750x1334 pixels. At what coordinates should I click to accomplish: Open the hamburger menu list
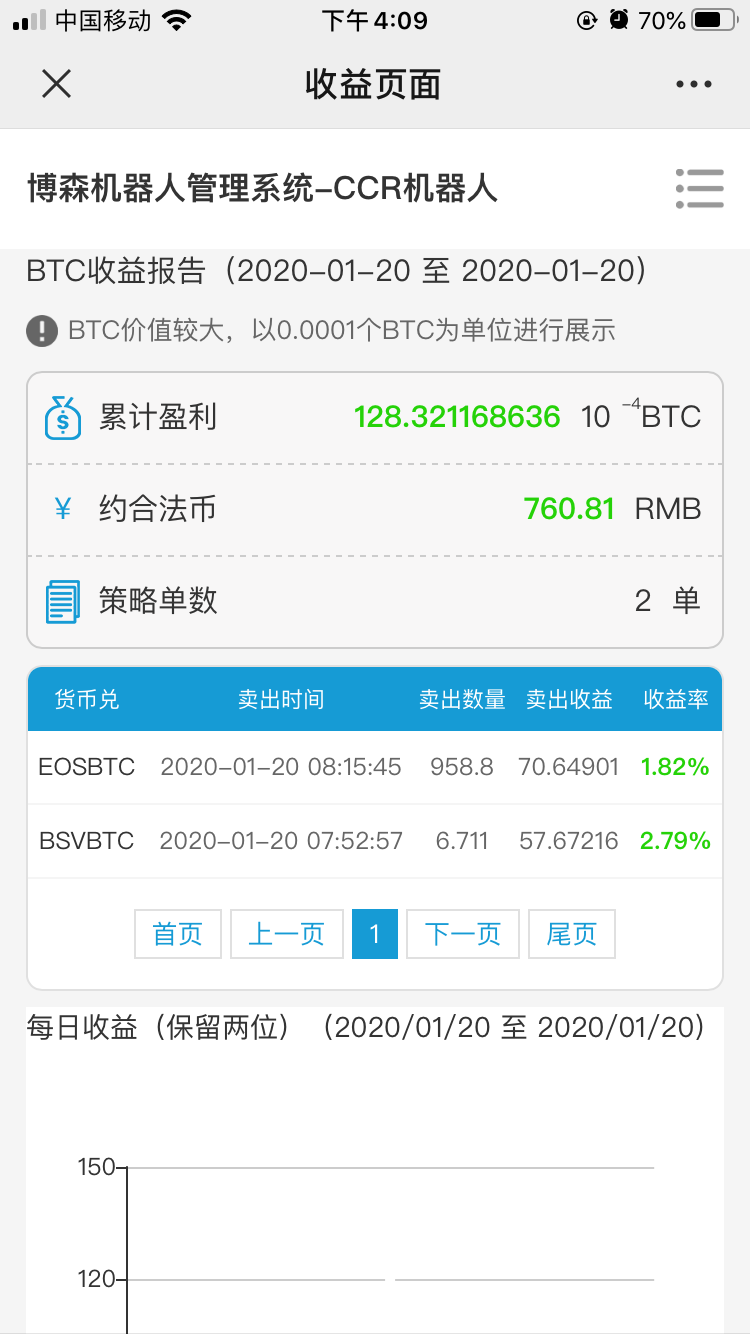click(x=699, y=188)
